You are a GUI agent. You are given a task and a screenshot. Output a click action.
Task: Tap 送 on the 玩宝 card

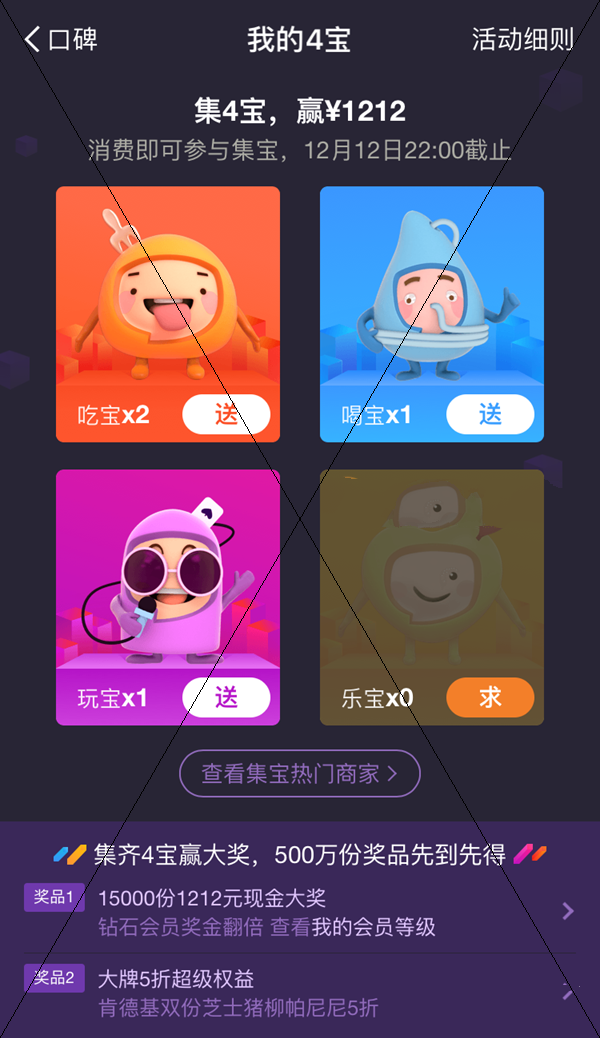coord(226,698)
